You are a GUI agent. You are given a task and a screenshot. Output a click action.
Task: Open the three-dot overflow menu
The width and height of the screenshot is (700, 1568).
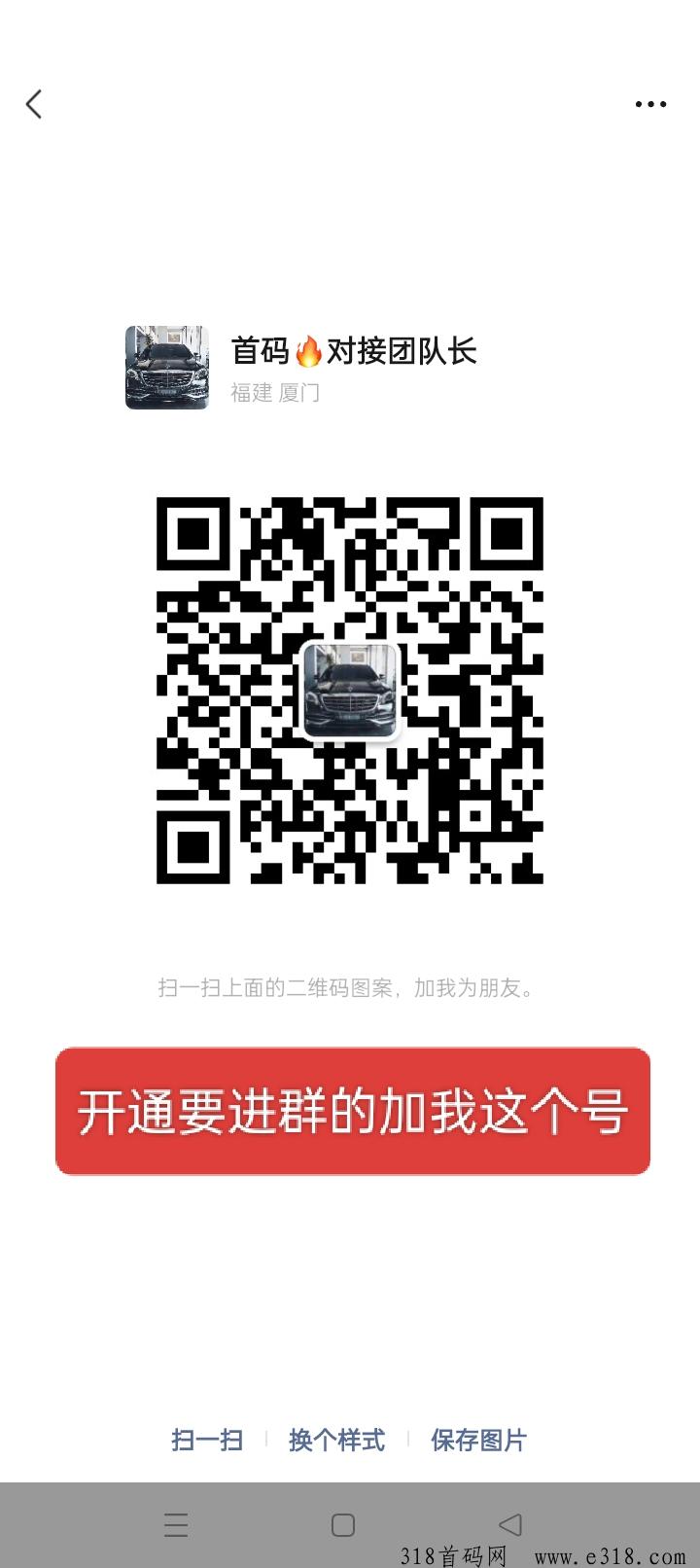649,104
